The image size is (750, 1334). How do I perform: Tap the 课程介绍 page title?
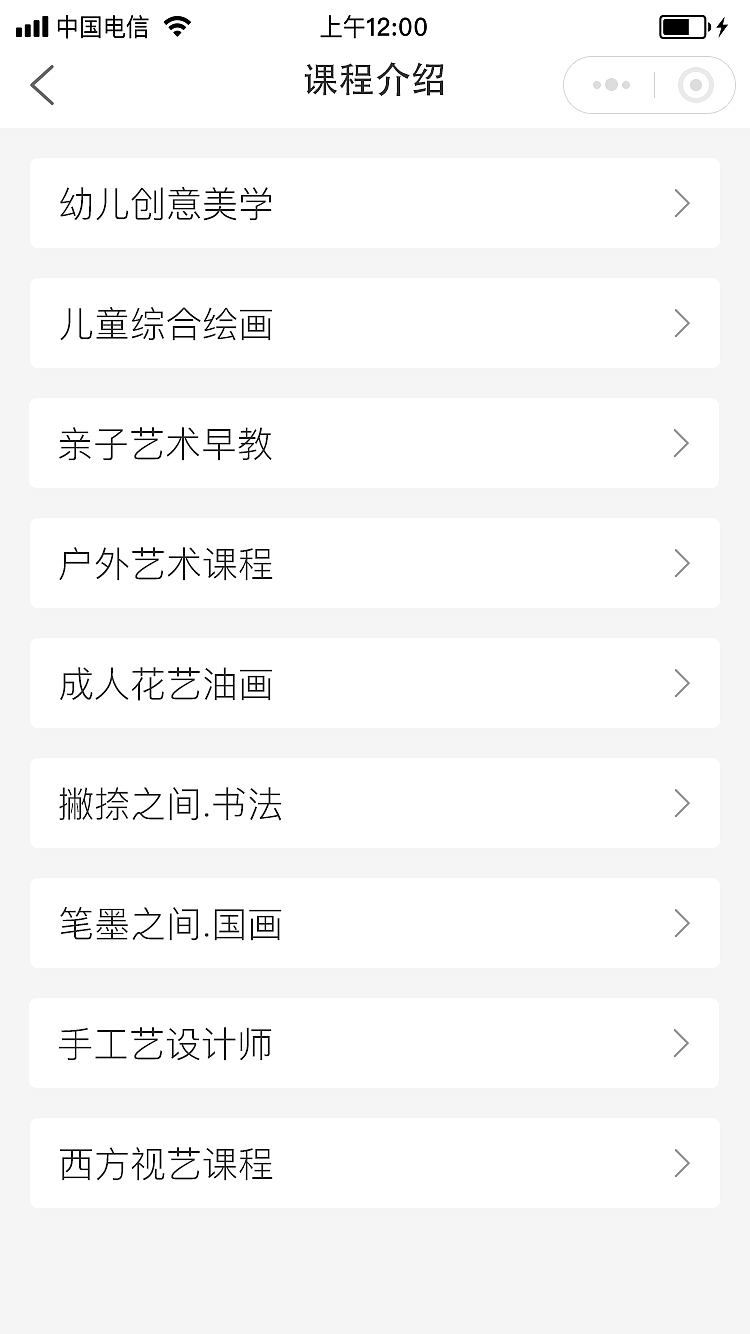click(375, 82)
